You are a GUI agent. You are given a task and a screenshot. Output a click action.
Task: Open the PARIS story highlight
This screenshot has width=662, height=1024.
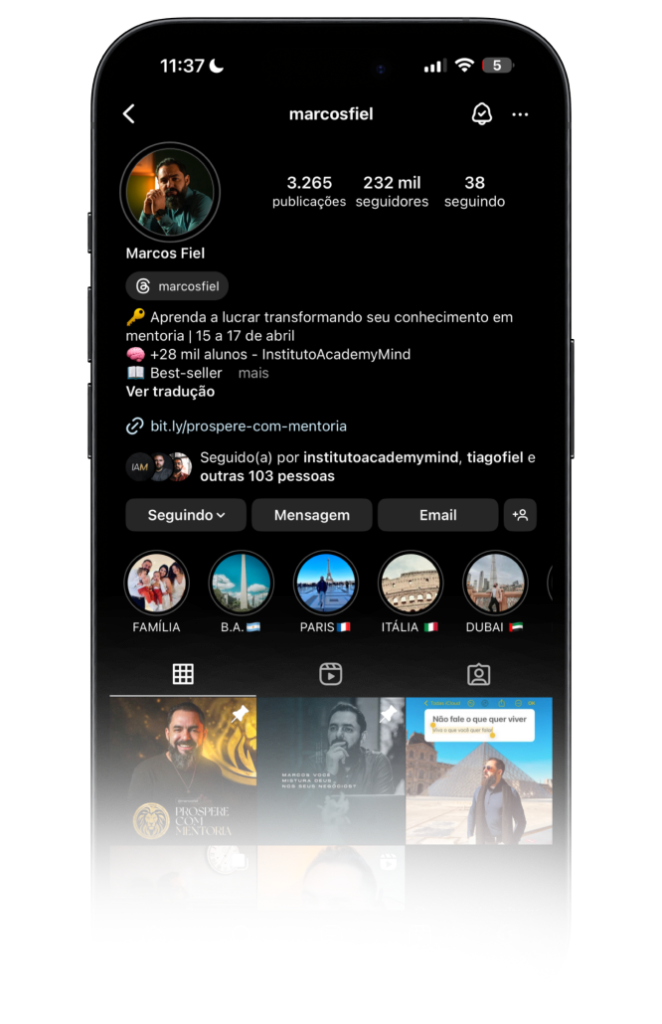click(x=326, y=583)
